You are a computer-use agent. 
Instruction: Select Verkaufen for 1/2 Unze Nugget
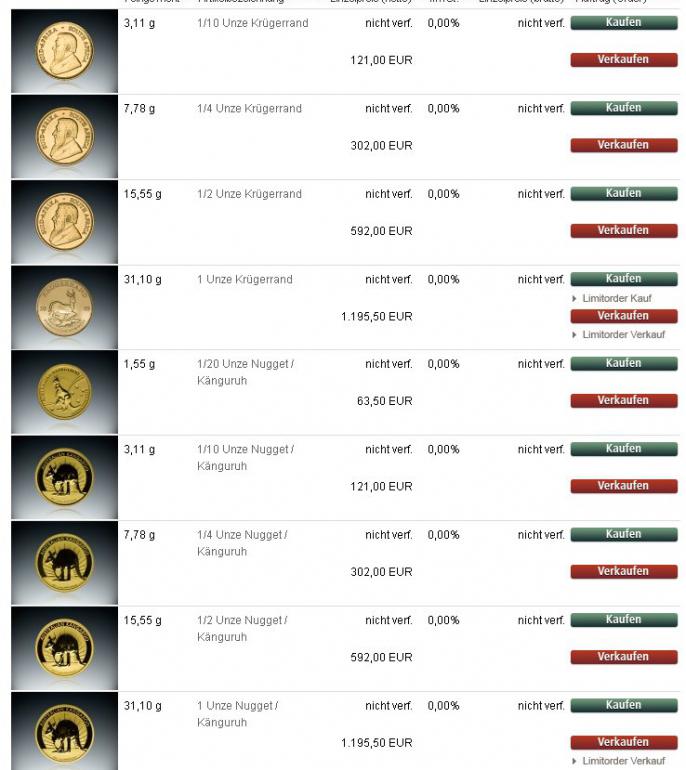point(623,657)
